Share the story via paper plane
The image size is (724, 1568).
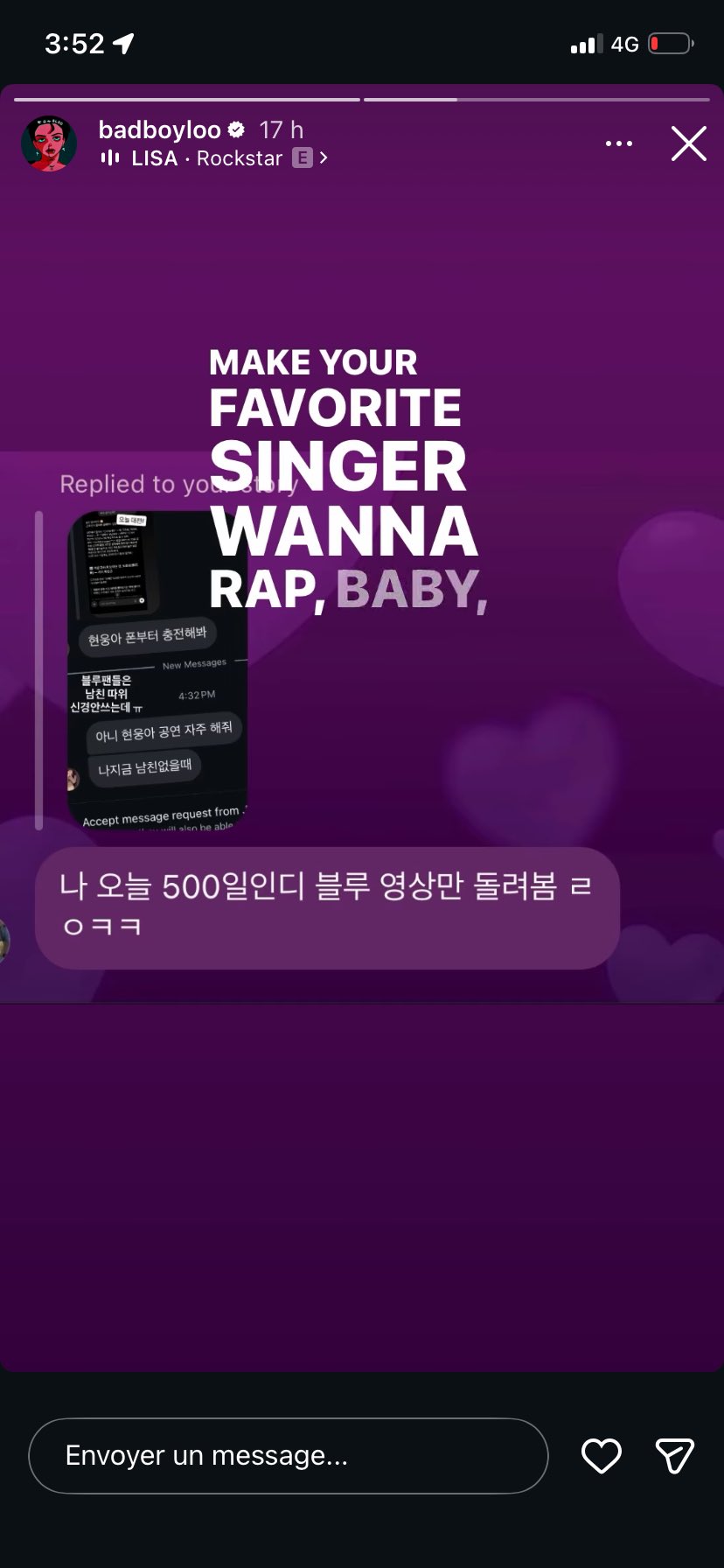pyautogui.click(x=674, y=1456)
